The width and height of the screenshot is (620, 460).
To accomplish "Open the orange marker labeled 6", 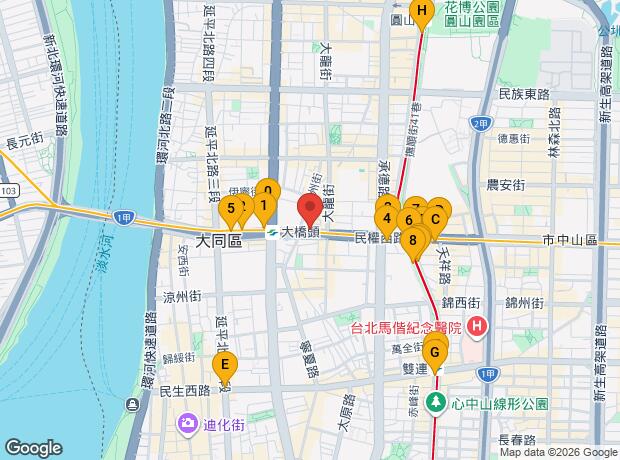I will pos(409,223).
